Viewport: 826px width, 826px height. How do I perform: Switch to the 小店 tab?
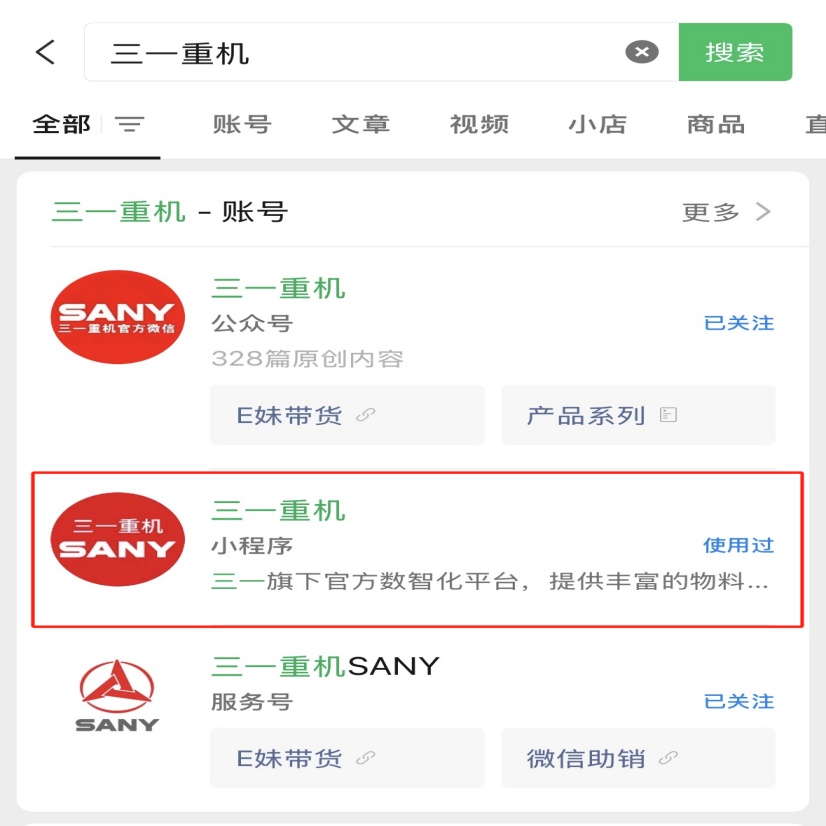click(597, 124)
